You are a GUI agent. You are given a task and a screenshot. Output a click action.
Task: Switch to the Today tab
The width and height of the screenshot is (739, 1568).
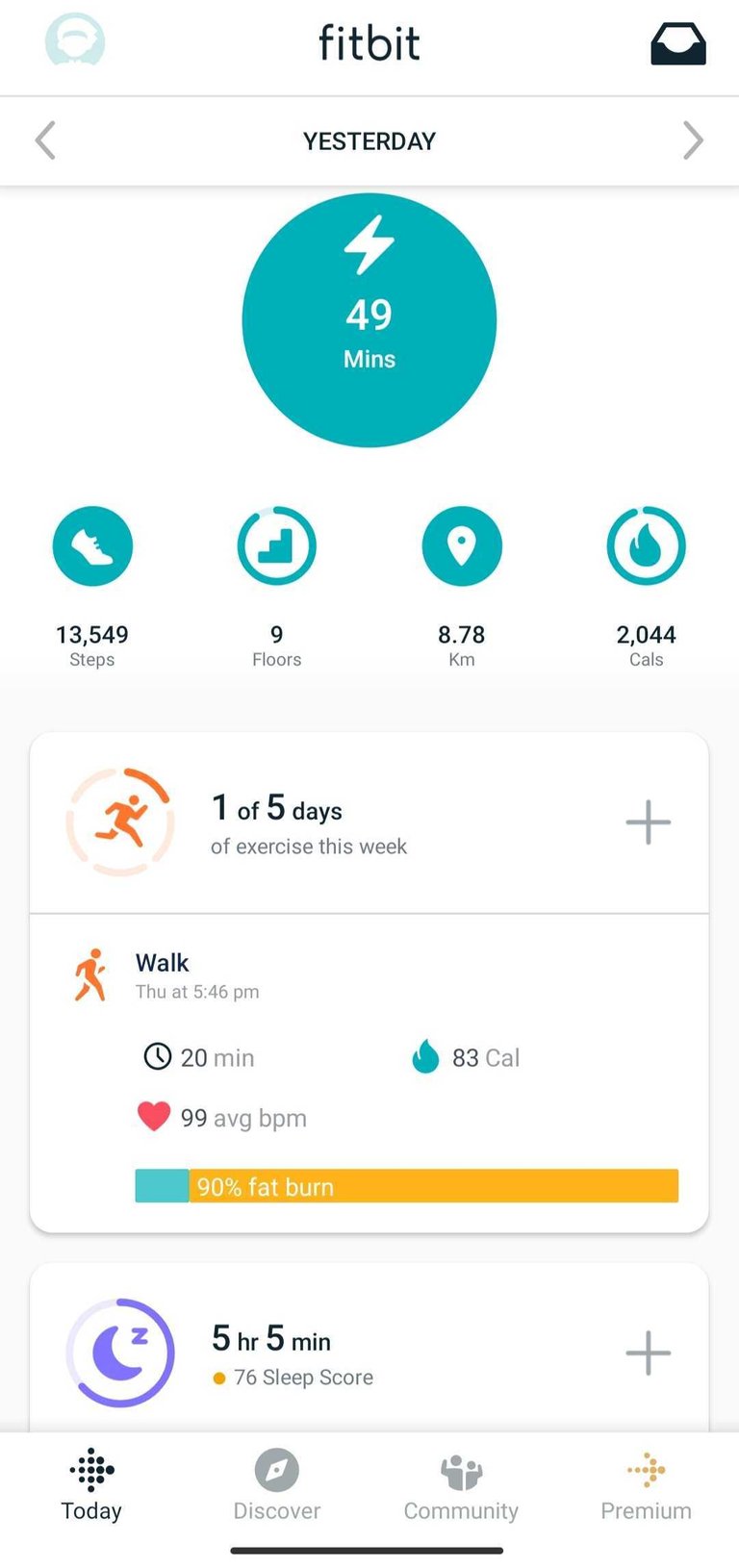[x=91, y=1486]
